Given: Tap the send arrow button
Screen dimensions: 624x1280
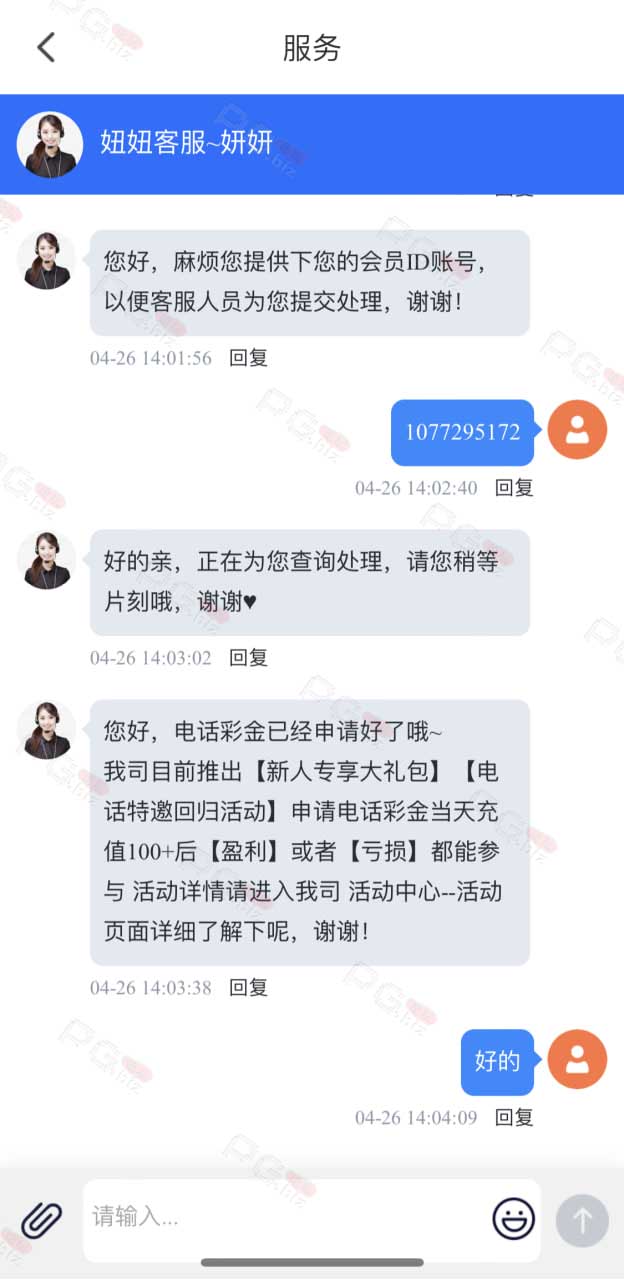Looking at the screenshot, I should point(582,1219).
